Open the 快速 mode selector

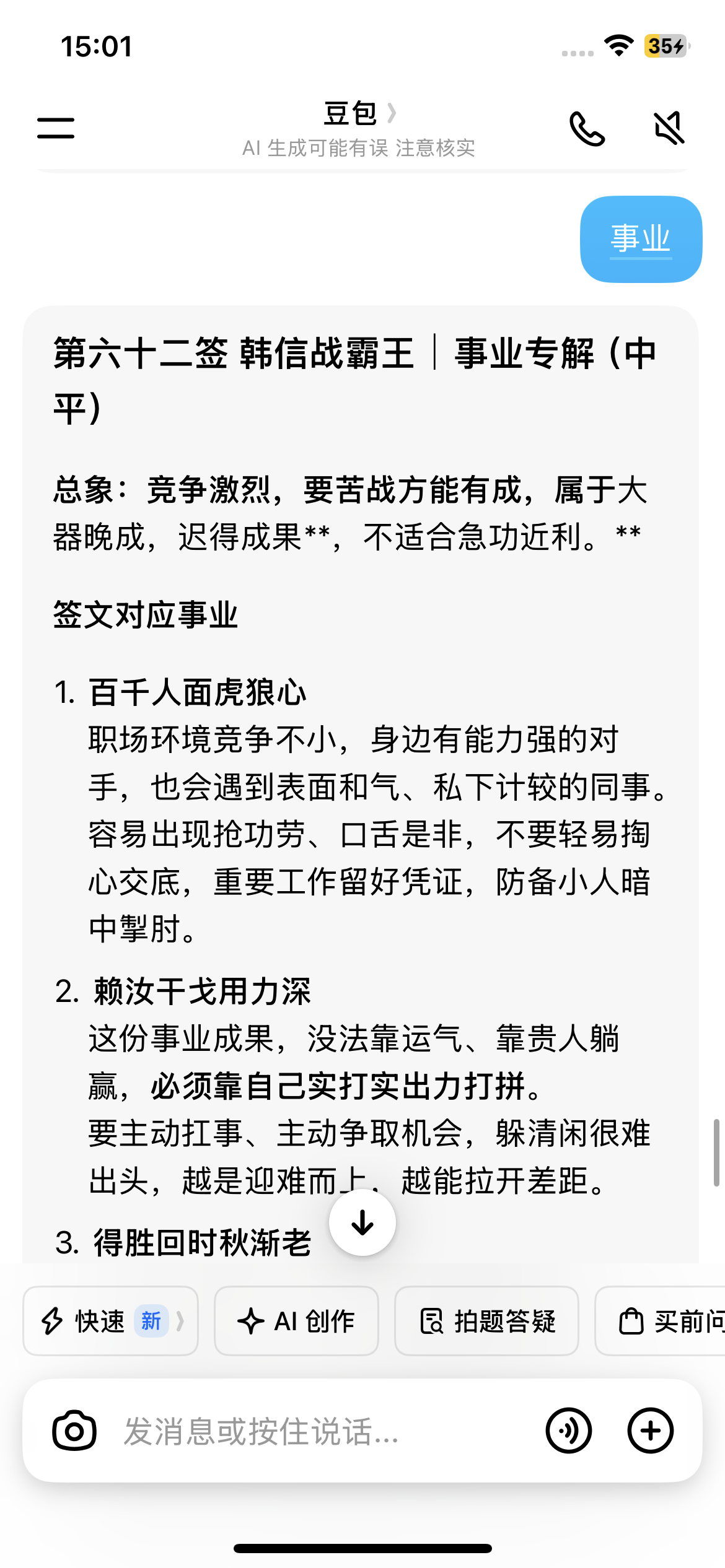[x=111, y=1321]
